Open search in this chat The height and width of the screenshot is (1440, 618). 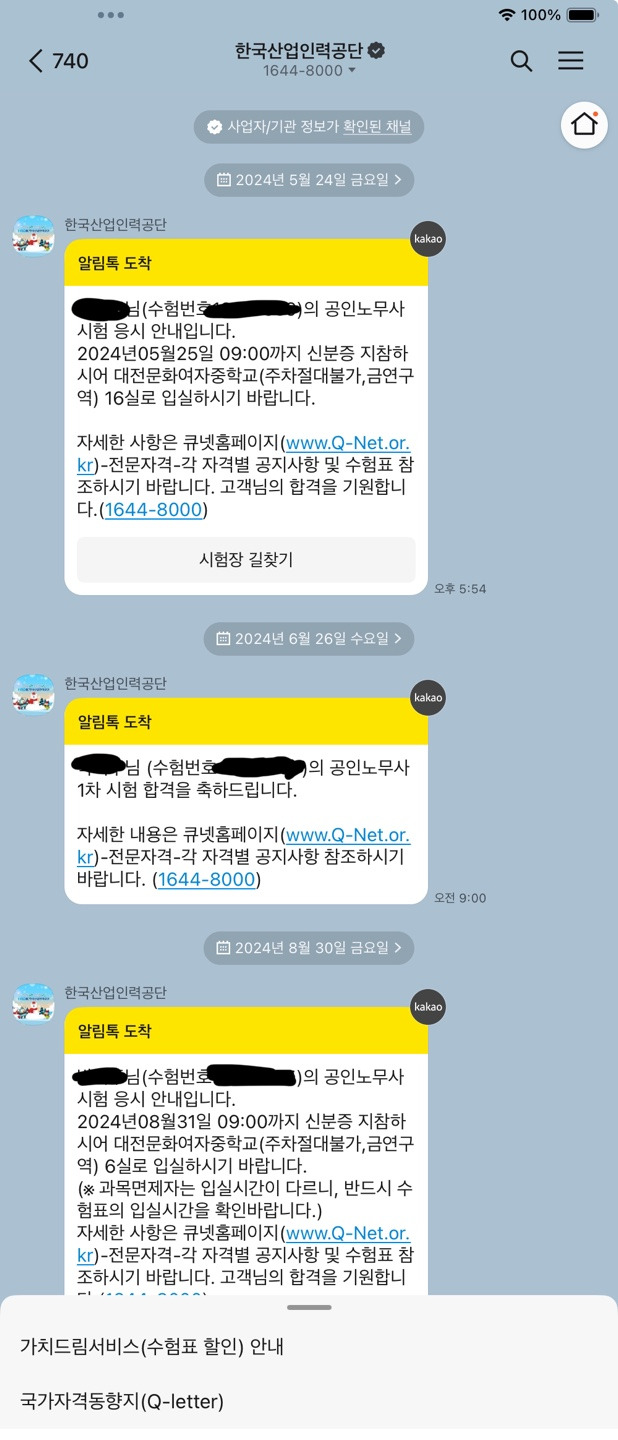coord(521,61)
